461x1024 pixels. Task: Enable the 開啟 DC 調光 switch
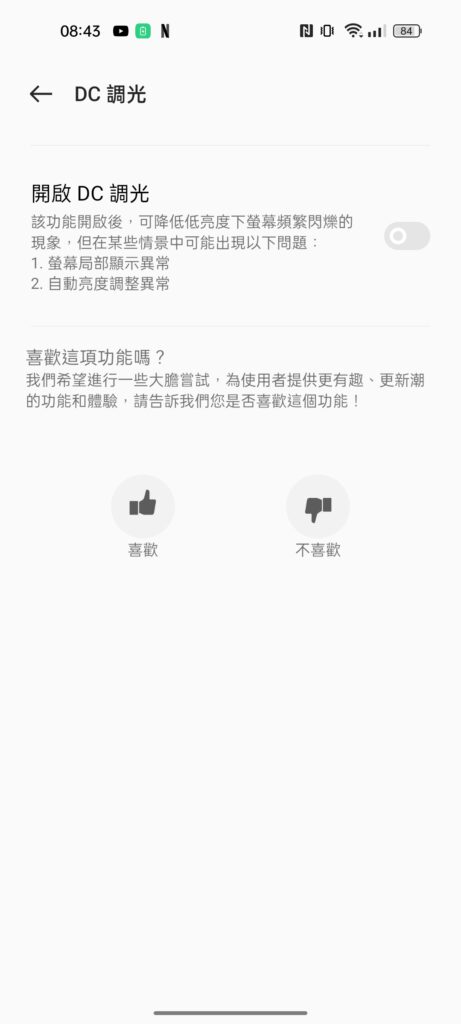pos(407,236)
